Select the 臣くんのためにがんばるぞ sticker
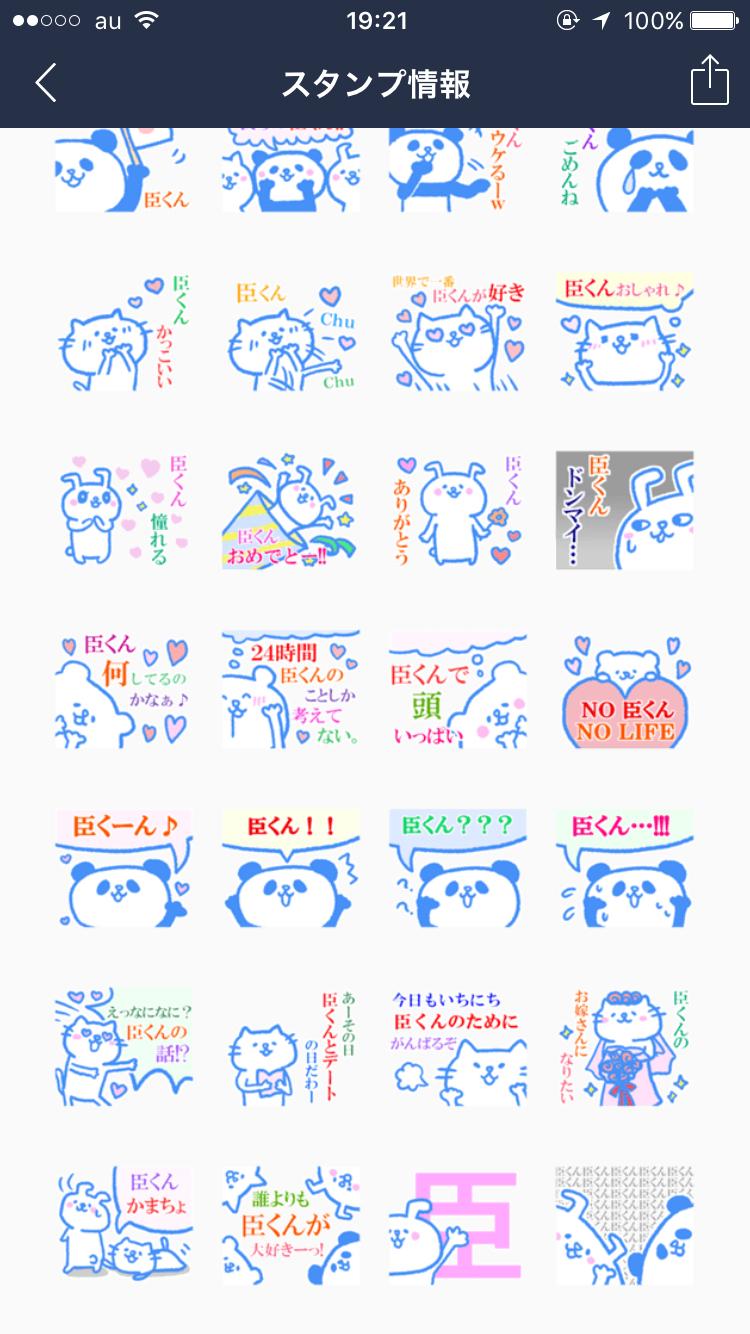The height and width of the screenshot is (1334, 750). pos(457,1046)
